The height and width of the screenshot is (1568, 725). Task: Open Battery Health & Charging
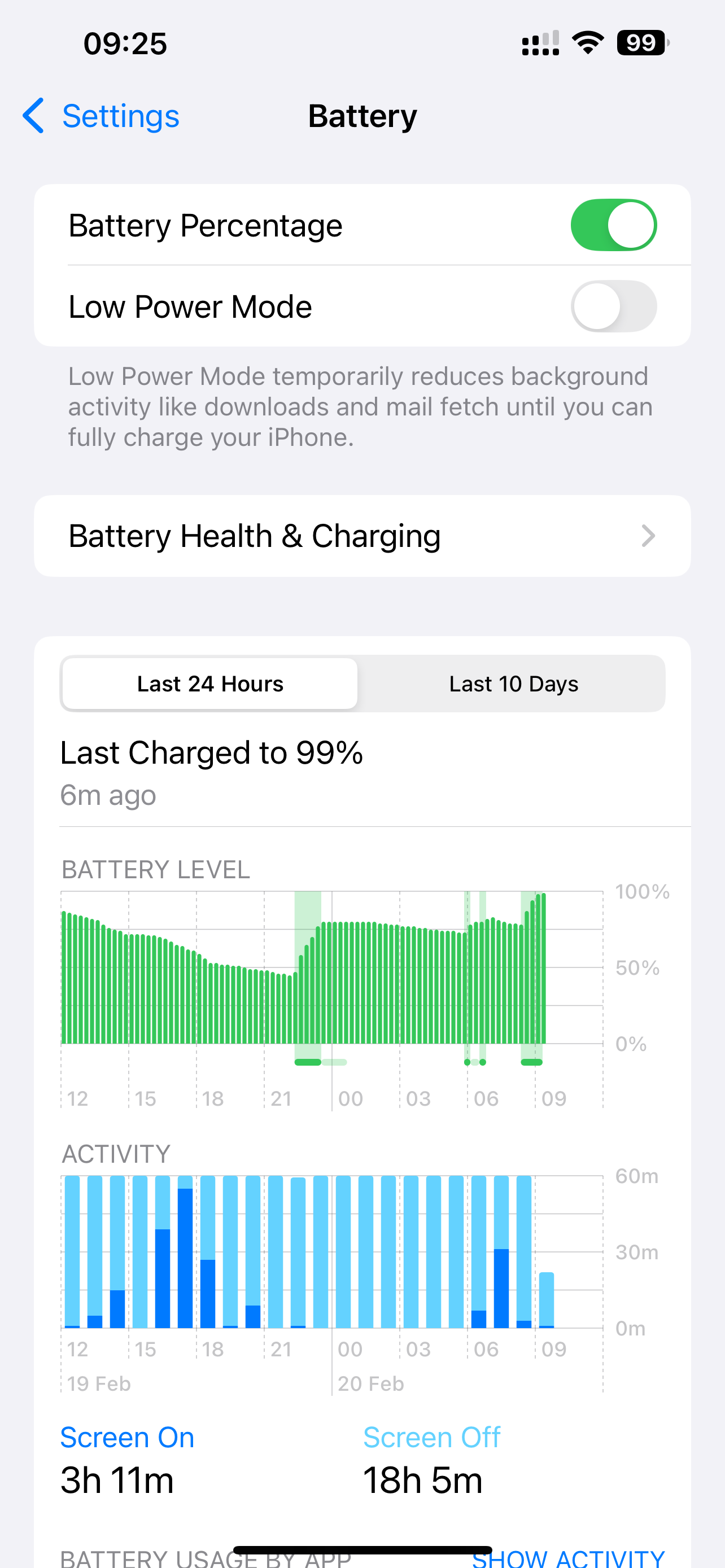click(362, 536)
